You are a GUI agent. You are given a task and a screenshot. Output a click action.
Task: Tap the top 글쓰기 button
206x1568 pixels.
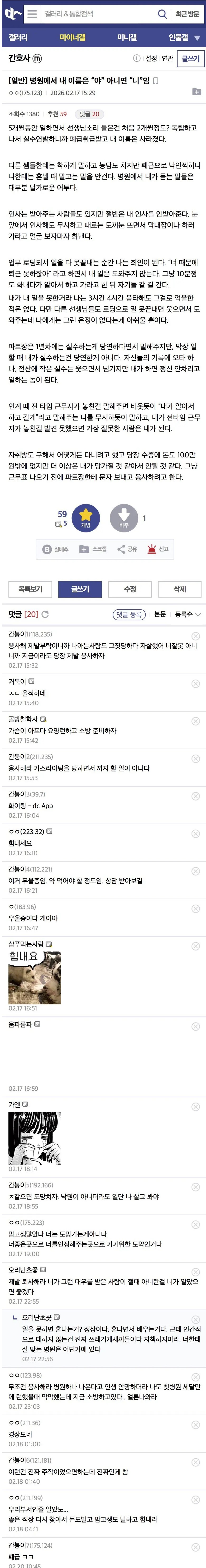[190, 58]
